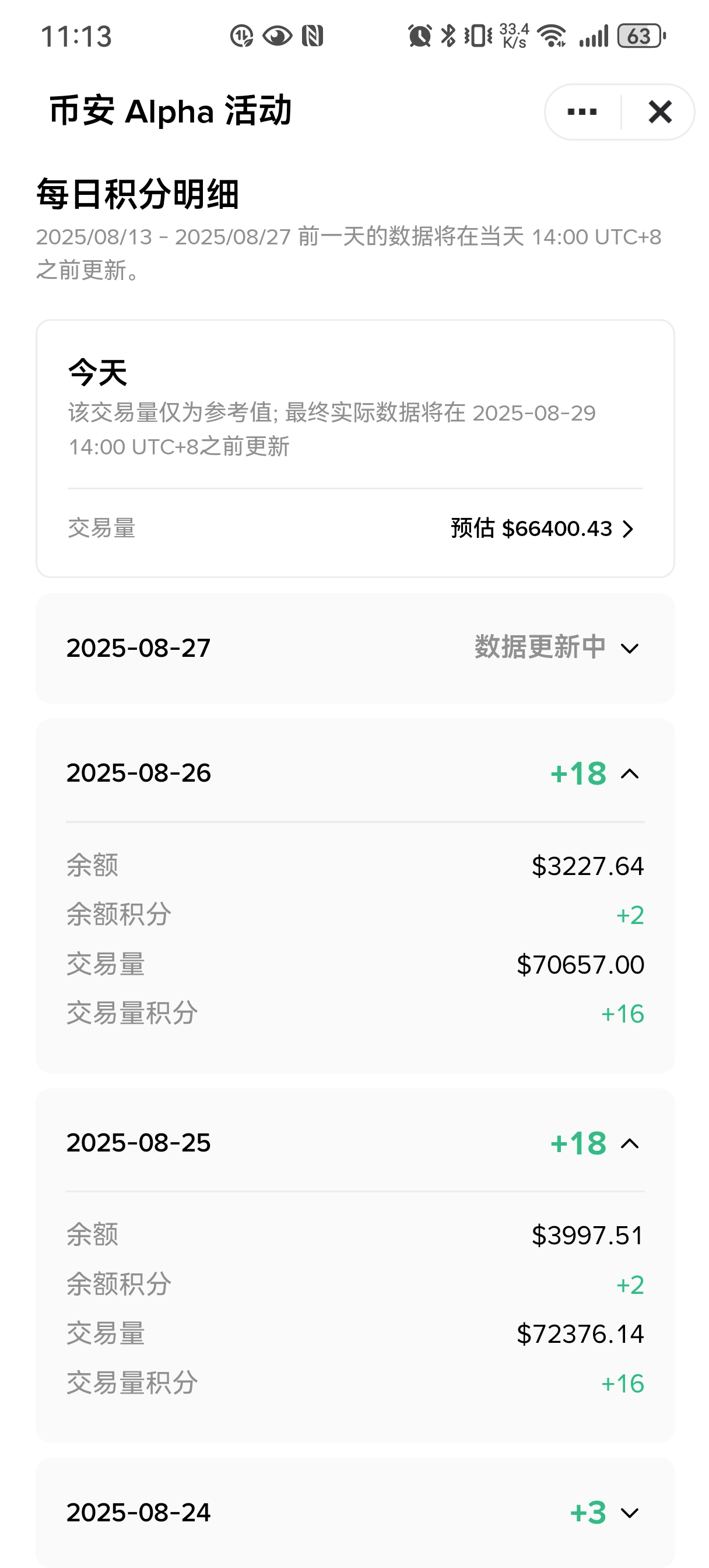
Task: Close the Binance Alpha activity page
Action: tap(659, 112)
